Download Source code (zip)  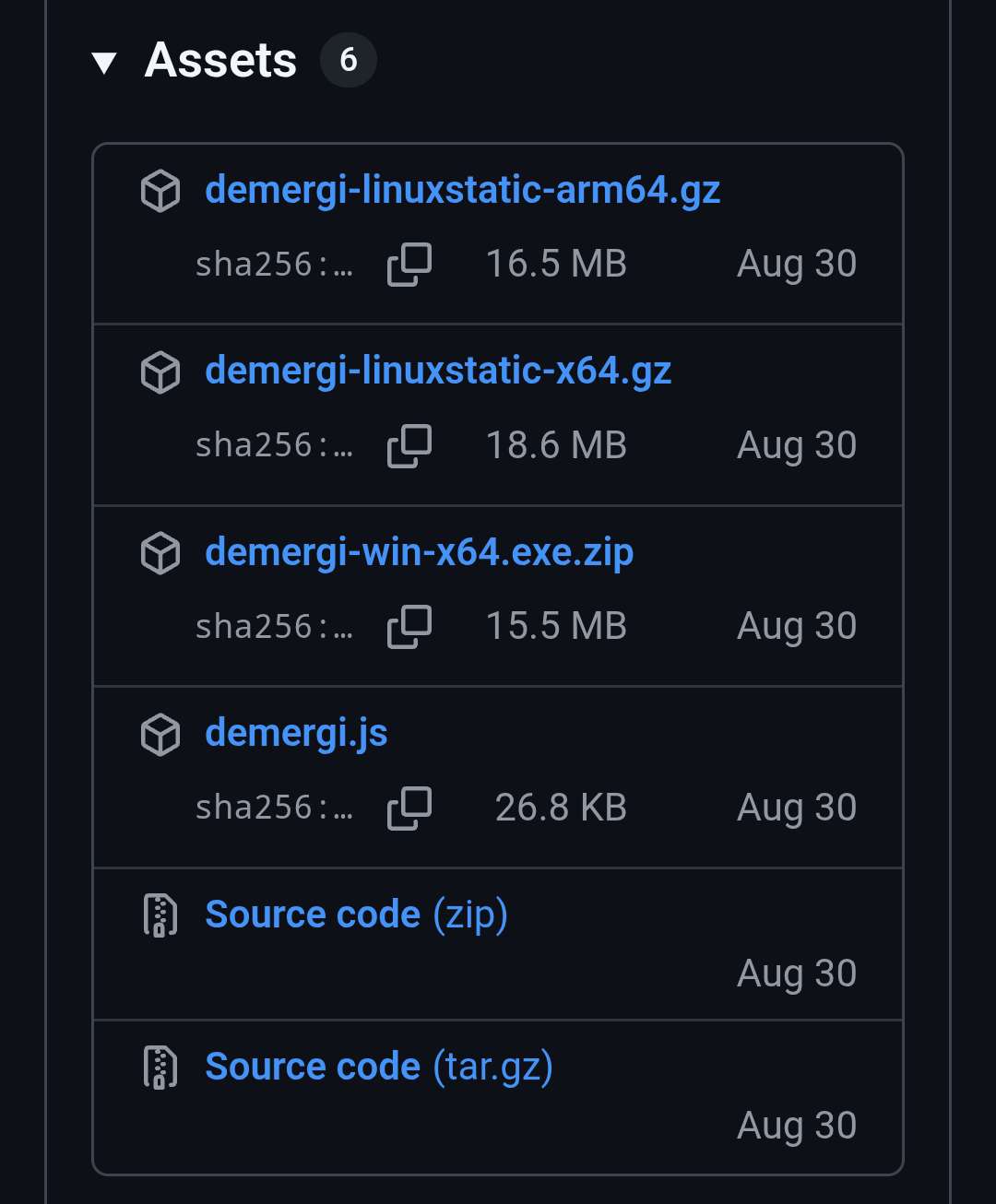[x=356, y=915]
